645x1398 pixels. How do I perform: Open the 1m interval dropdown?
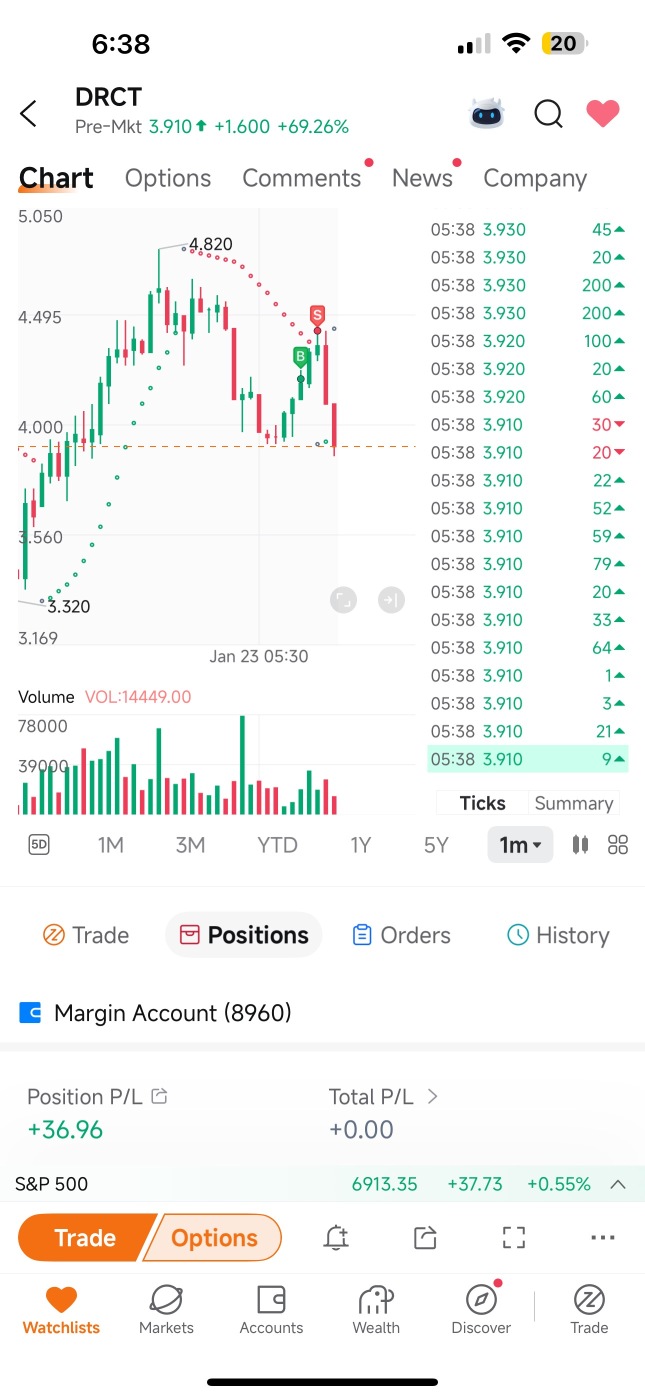coord(520,845)
